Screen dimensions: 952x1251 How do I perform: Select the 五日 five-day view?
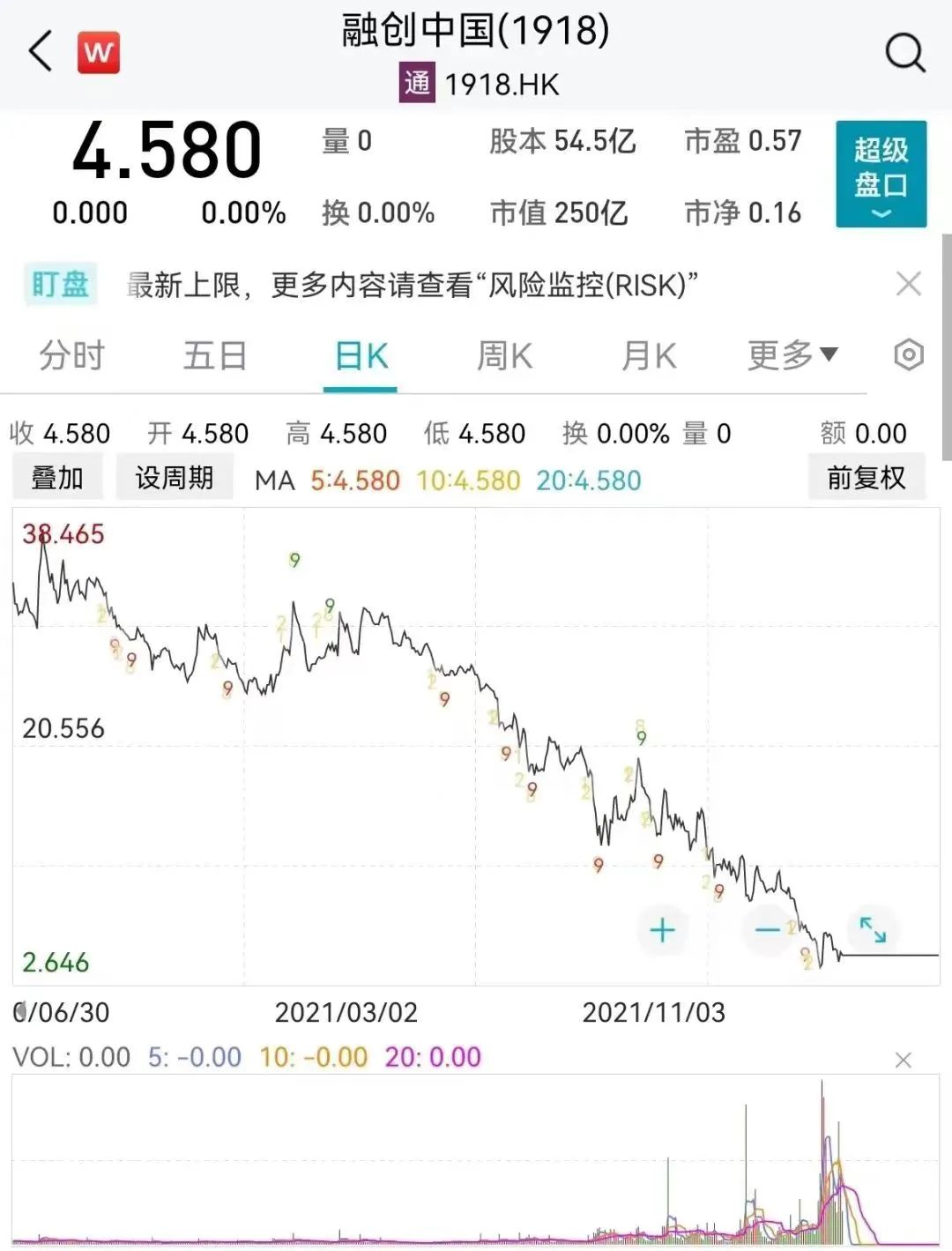pyautogui.click(x=215, y=355)
